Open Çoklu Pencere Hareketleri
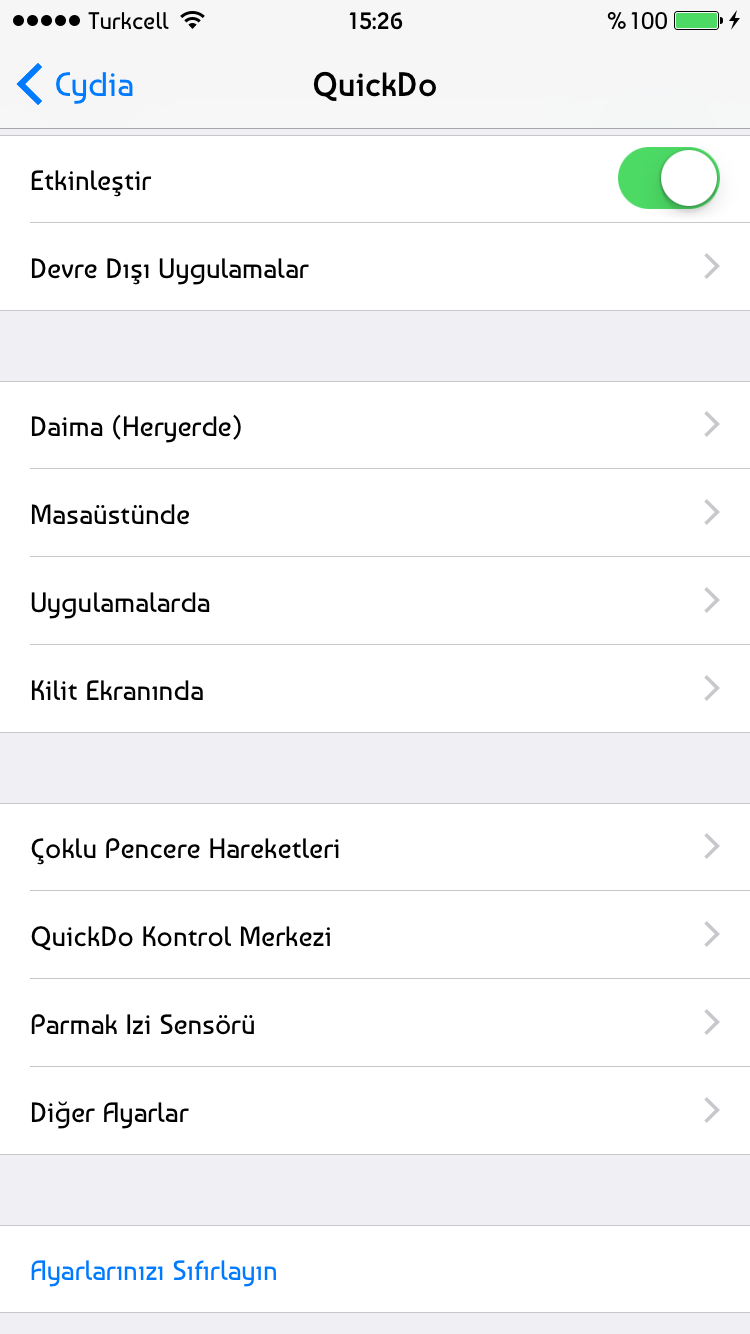Image resolution: width=750 pixels, height=1334 pixels. (375, 848)
